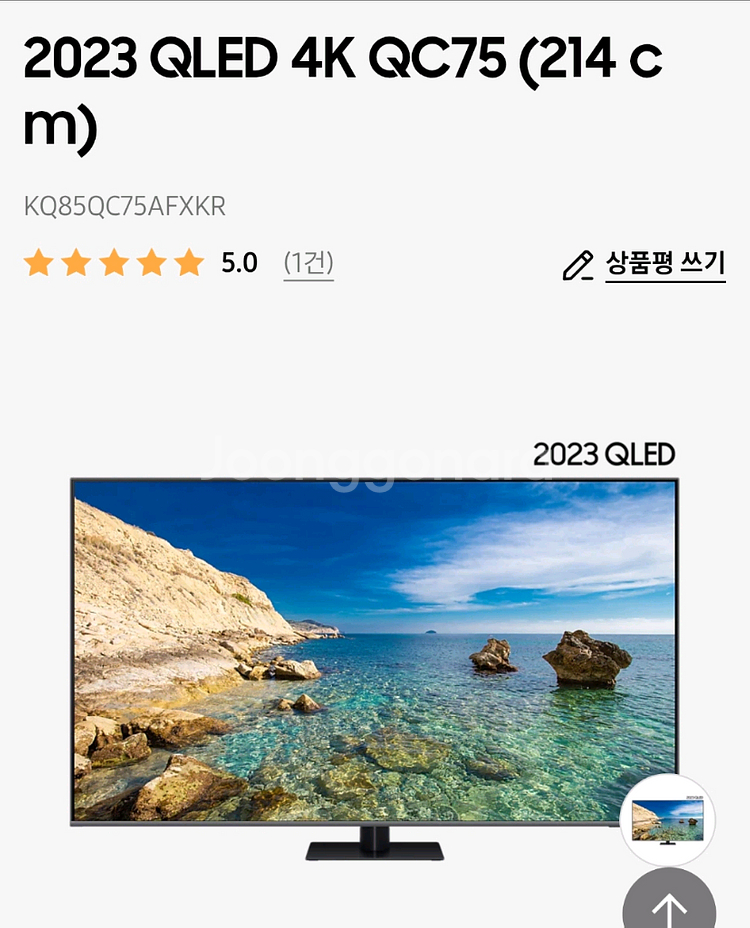Image resolution: width=750 pixels, height=928 pixels.
Task: Click the pencil write-review icon
Action: (576, 266)
